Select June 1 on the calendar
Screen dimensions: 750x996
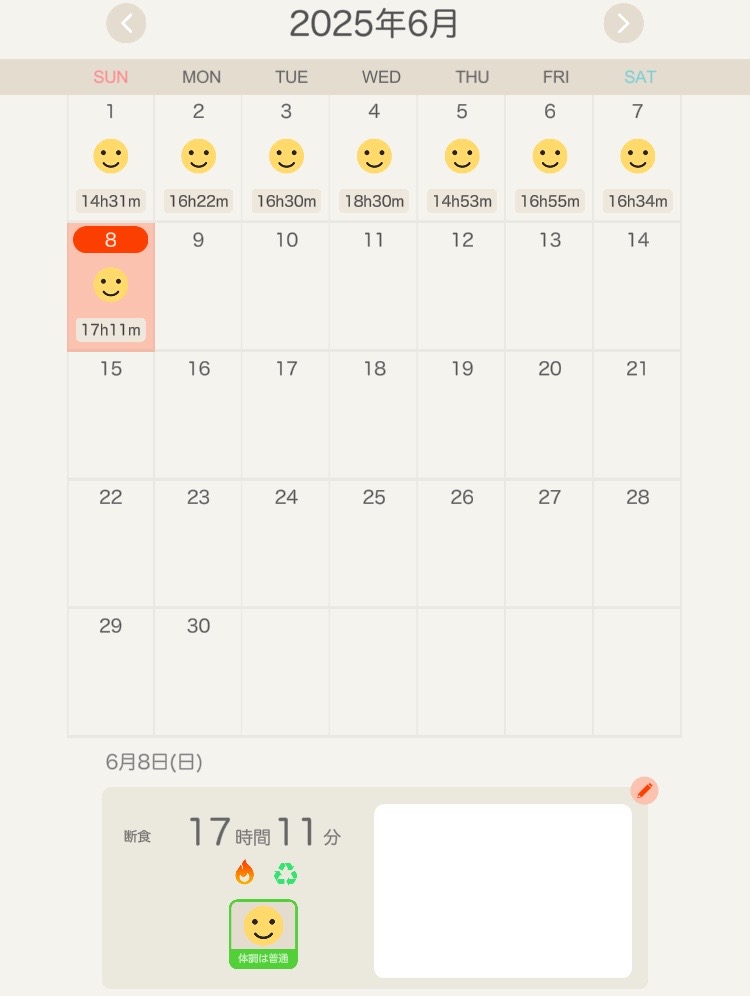pyautogui.click(x=110, y=158)
